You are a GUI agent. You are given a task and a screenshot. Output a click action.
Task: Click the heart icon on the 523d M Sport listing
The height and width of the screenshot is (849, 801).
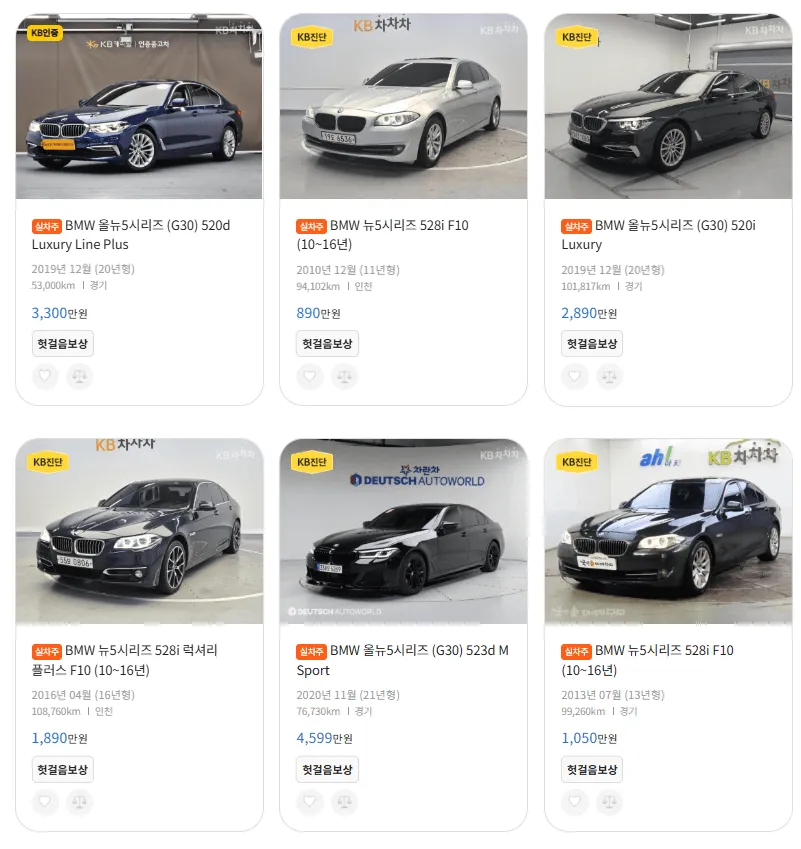pos(310,802)
